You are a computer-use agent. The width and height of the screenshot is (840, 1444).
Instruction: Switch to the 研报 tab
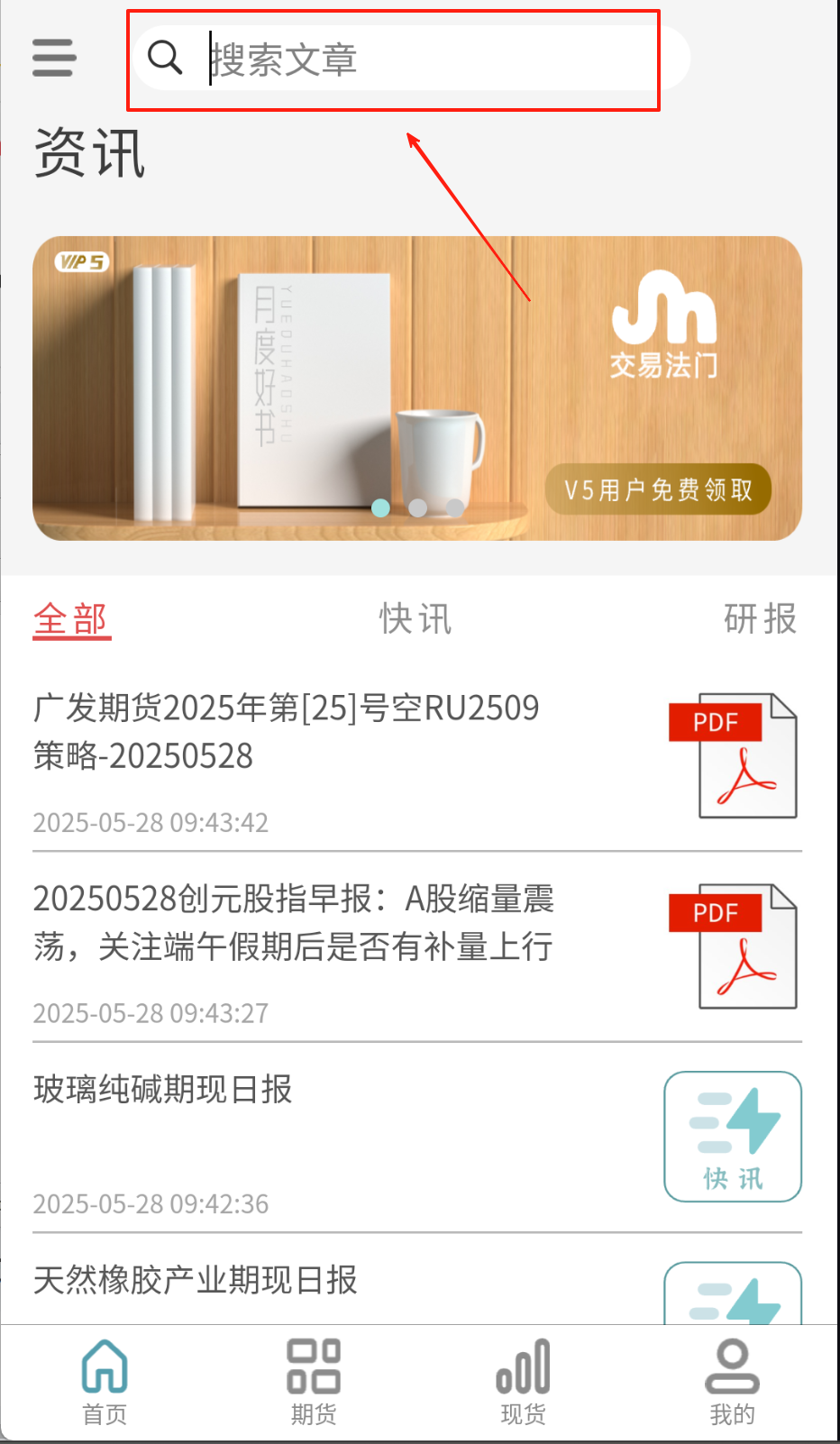pos(760,619)
